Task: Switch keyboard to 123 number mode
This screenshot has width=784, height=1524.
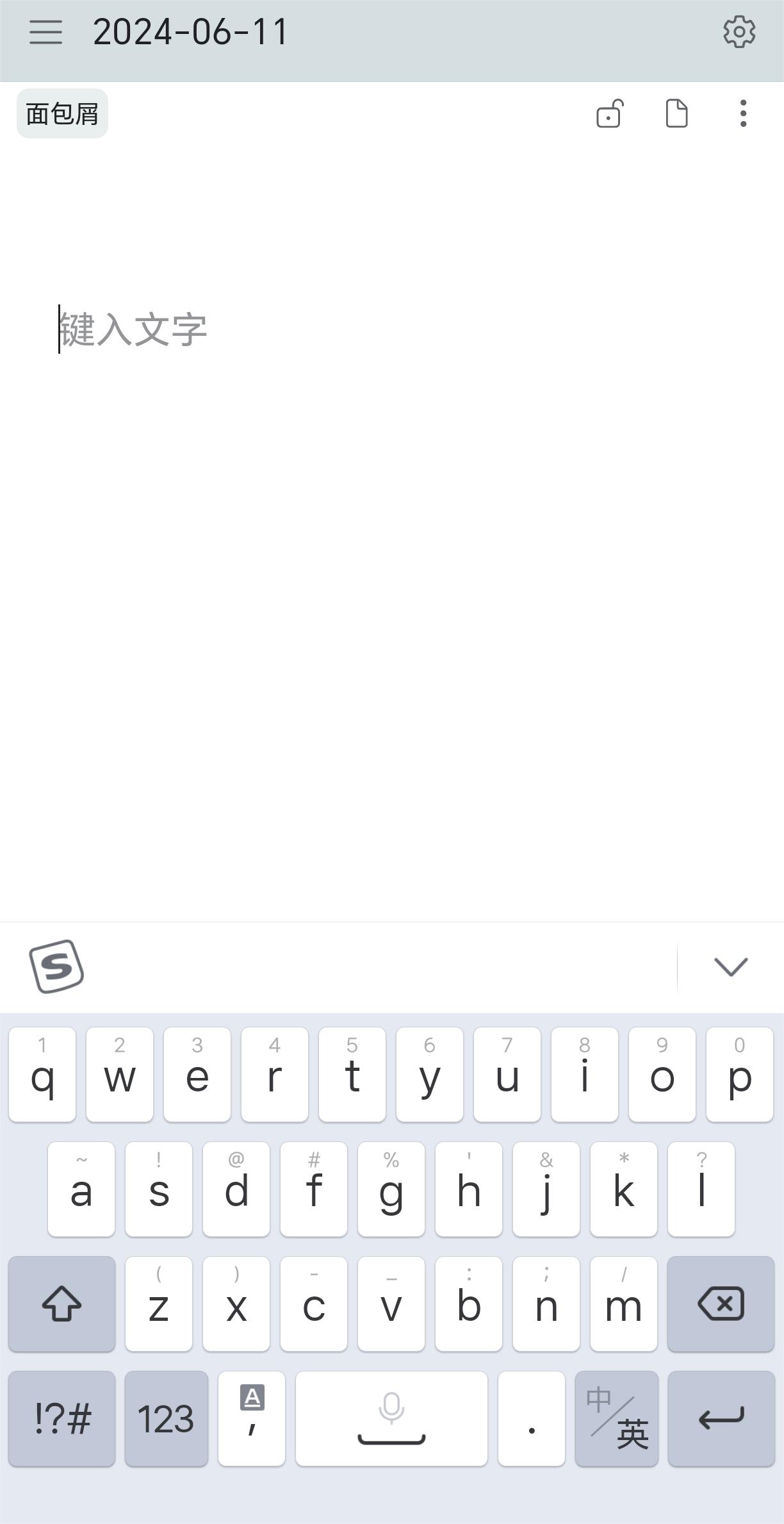Action: coord(166,1420)
